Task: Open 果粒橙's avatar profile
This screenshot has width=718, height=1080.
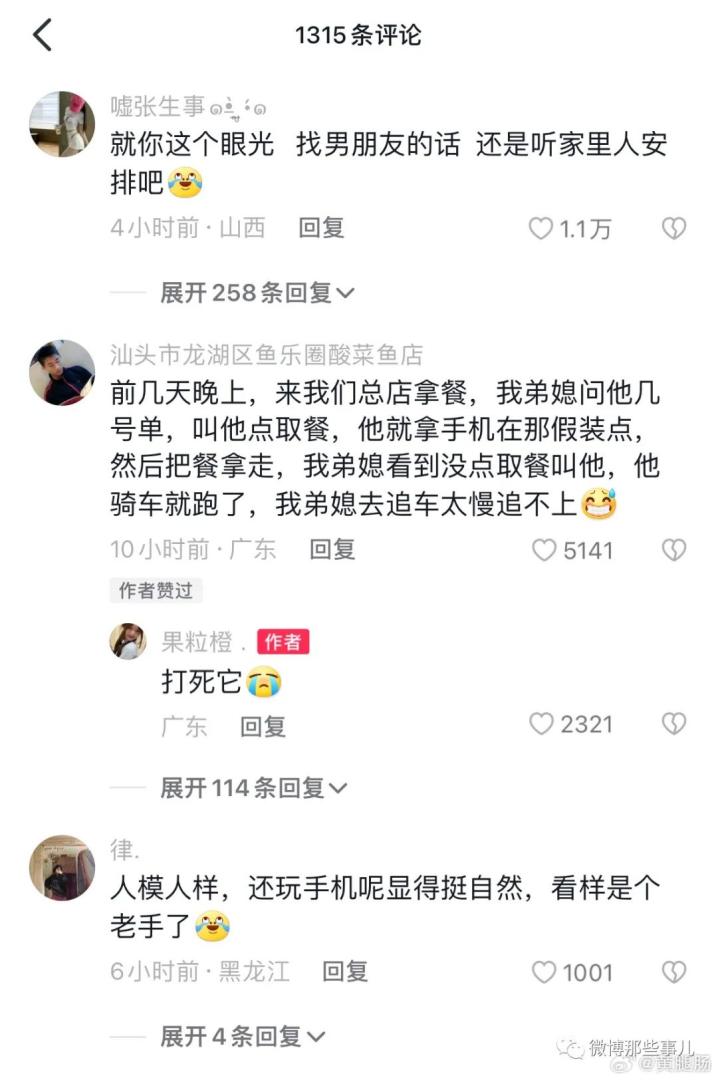Action: pyautogui.click(x=128, y=641)
